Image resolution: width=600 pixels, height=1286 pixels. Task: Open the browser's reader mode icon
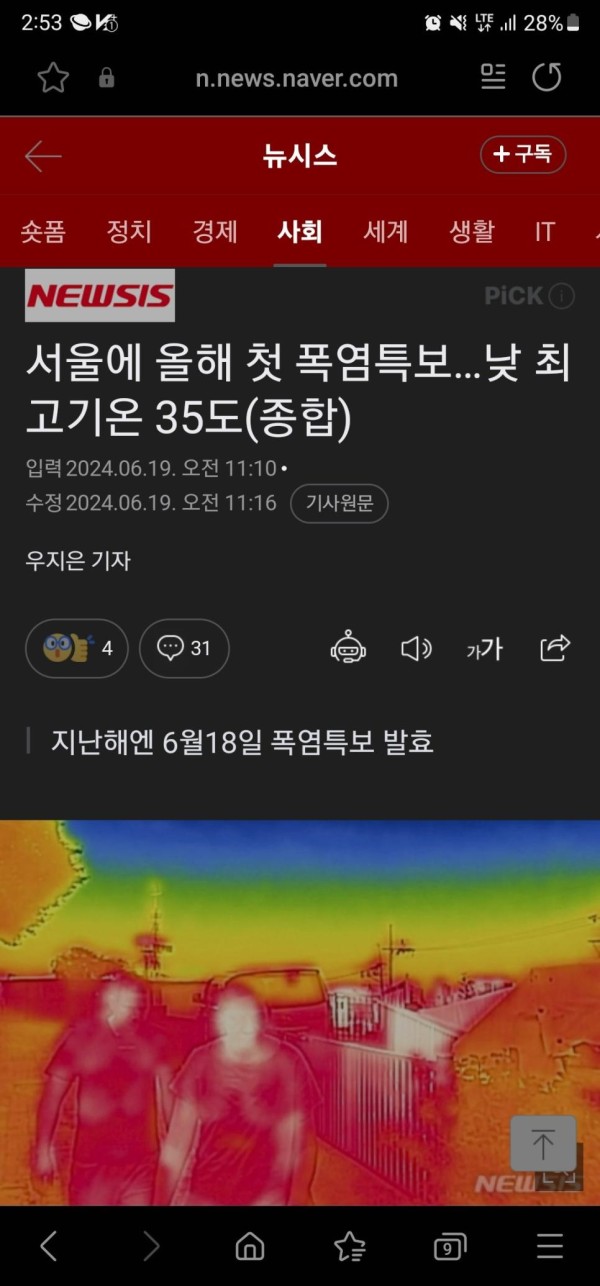tap(493, 78)
